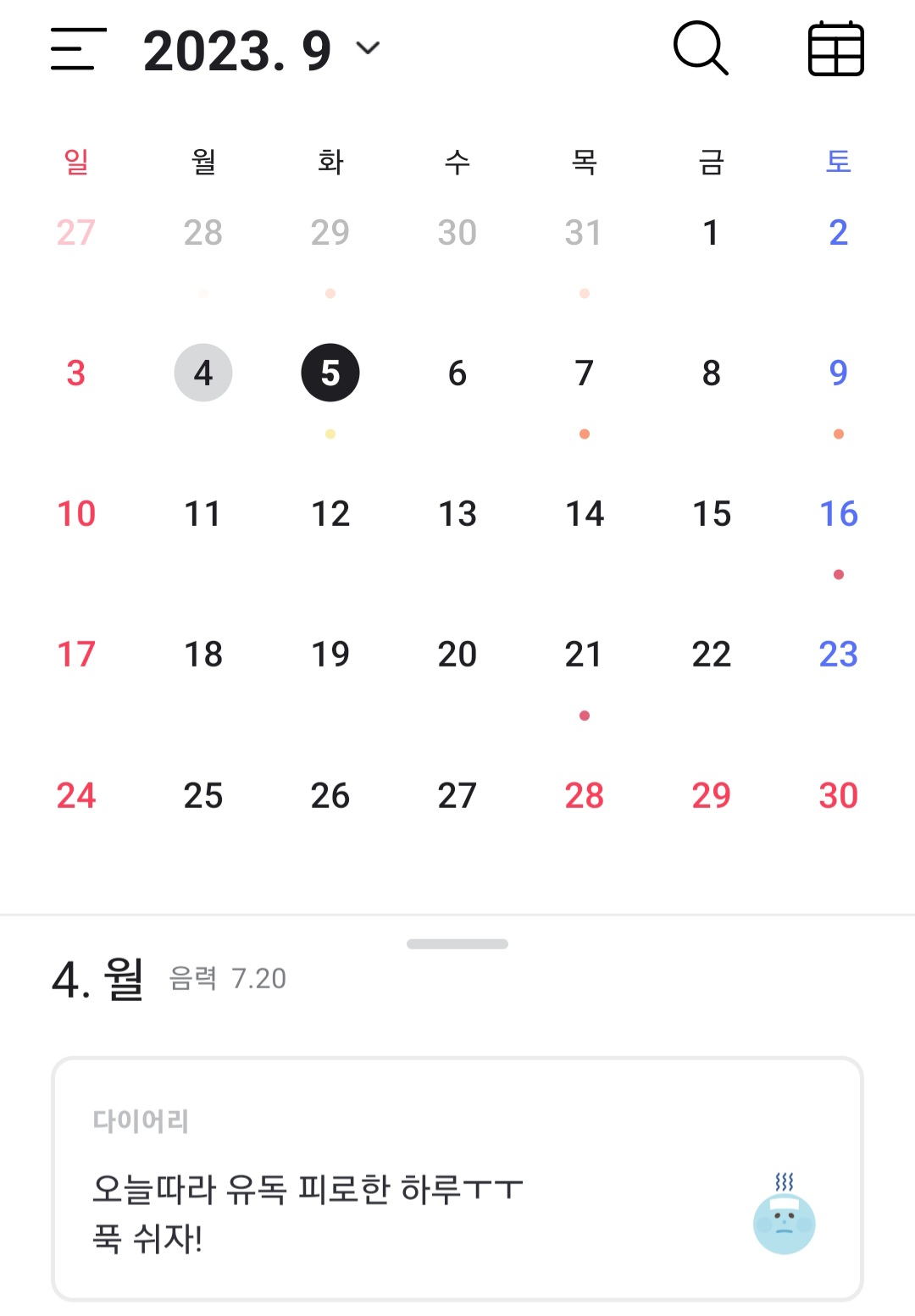Open the hamburger drawer menu

pos(78,49)
